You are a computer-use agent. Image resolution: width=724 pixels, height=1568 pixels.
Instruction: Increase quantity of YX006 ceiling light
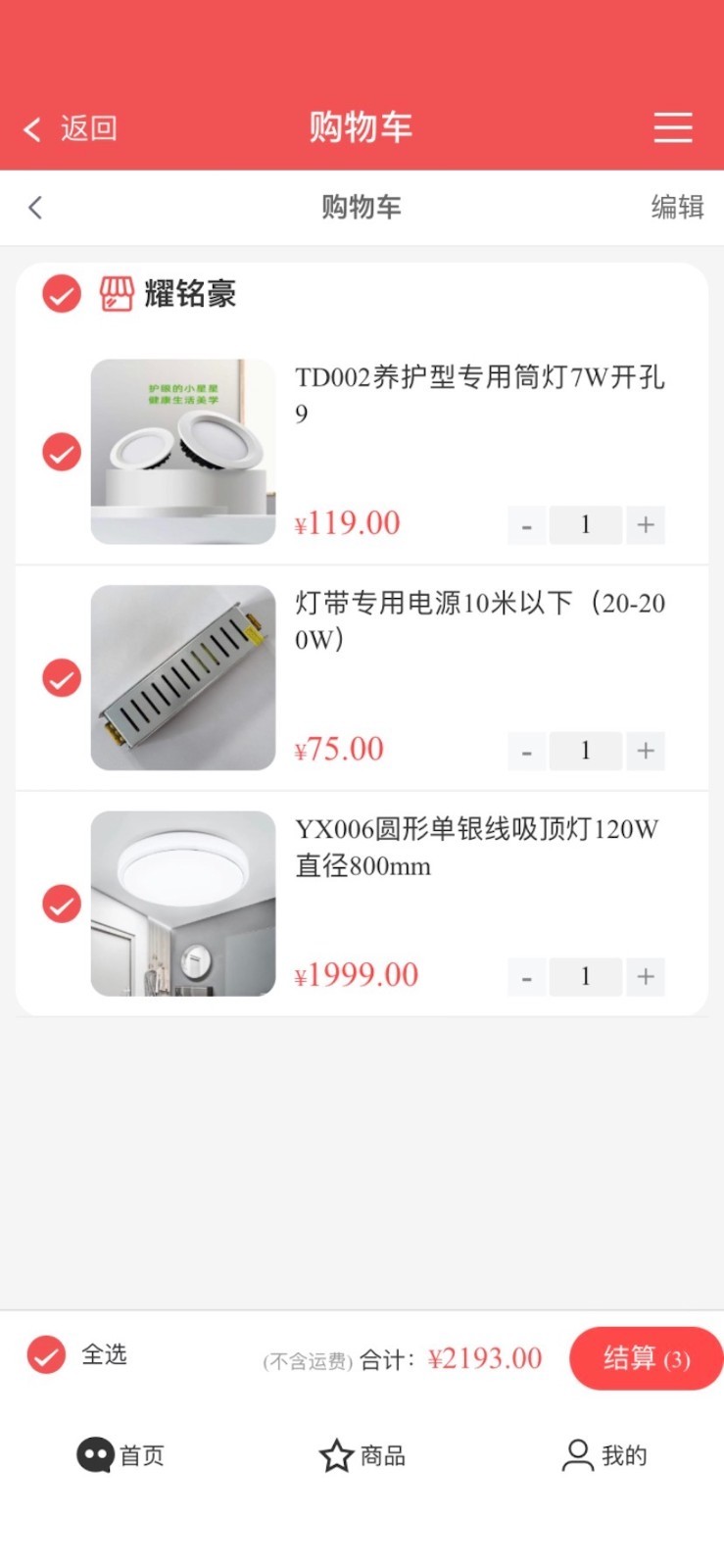[x=646, y=977]
